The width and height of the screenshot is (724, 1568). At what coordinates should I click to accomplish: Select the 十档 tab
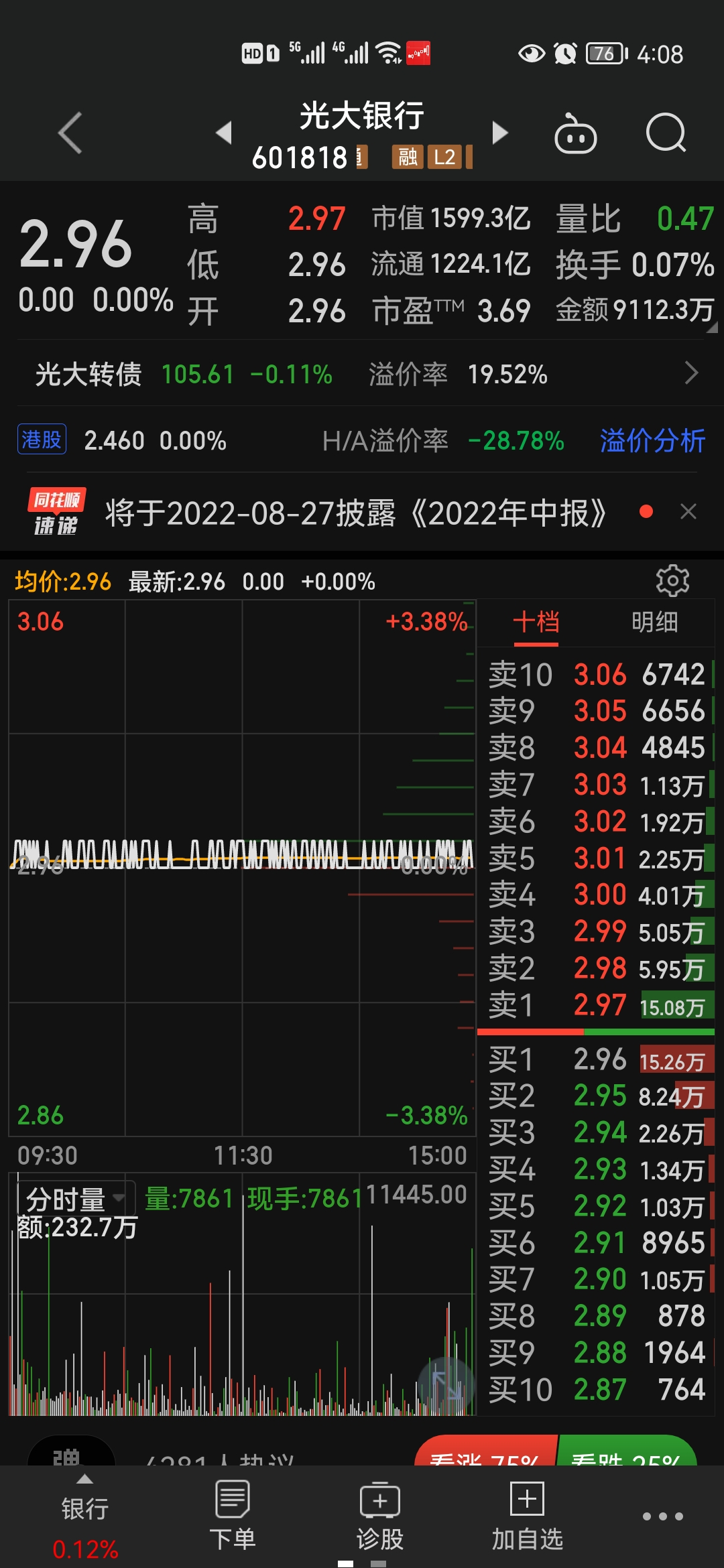[x=536, y=623]
